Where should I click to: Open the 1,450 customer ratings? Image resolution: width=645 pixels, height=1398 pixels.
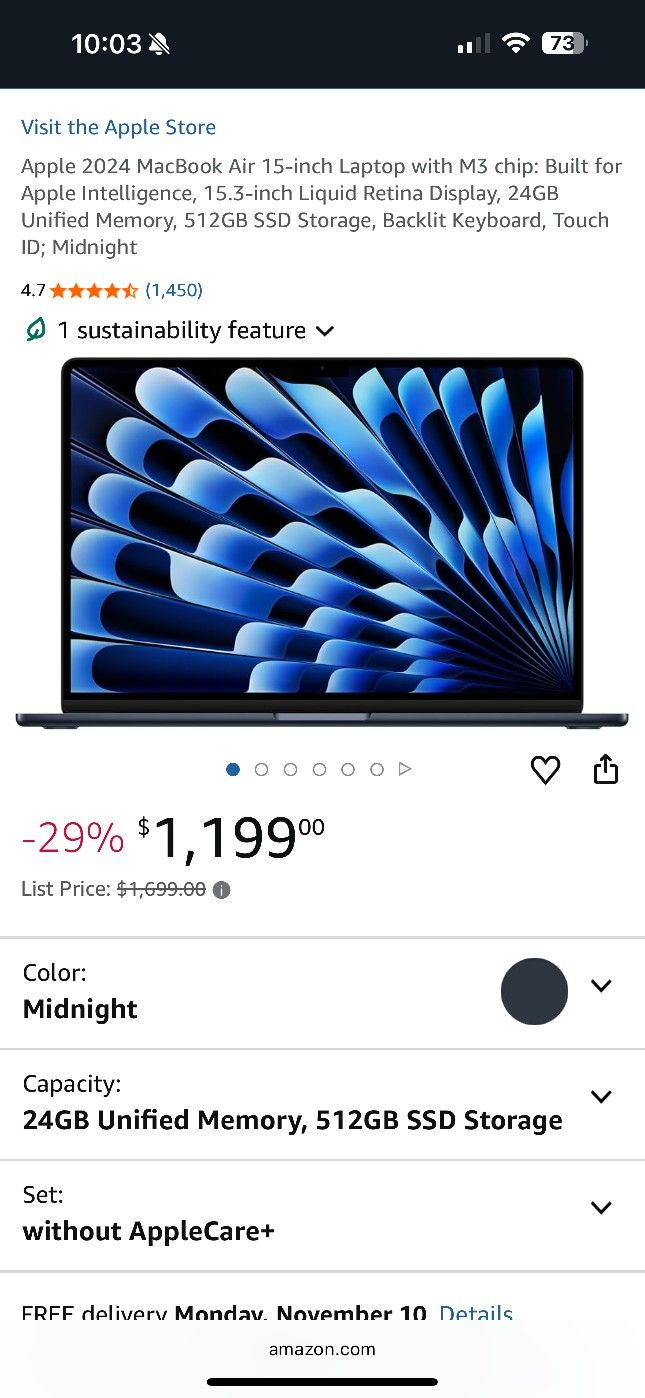174,290
